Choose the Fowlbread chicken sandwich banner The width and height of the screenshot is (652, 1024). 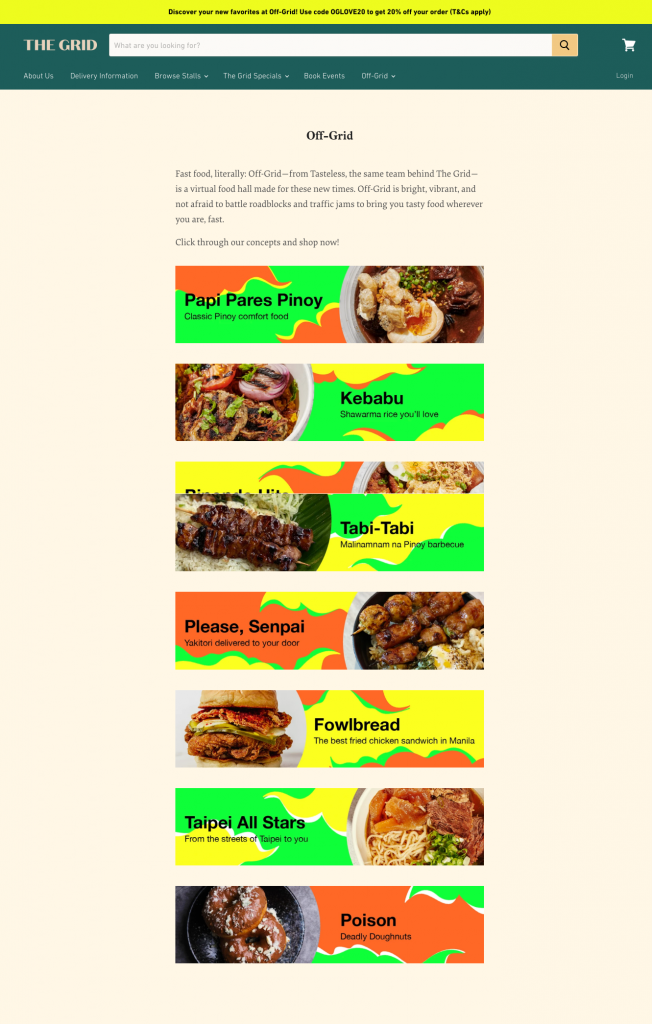click(329, 728)
